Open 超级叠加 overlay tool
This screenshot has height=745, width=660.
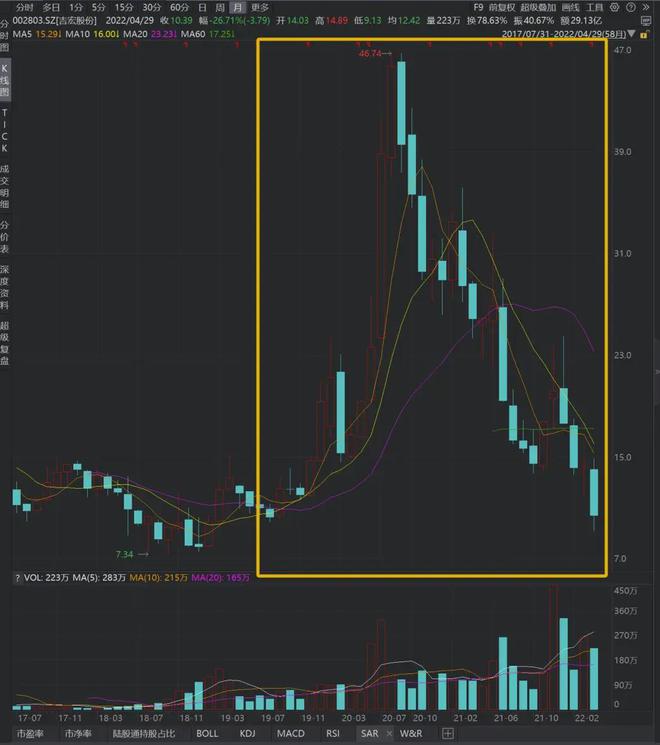point(538,8)
